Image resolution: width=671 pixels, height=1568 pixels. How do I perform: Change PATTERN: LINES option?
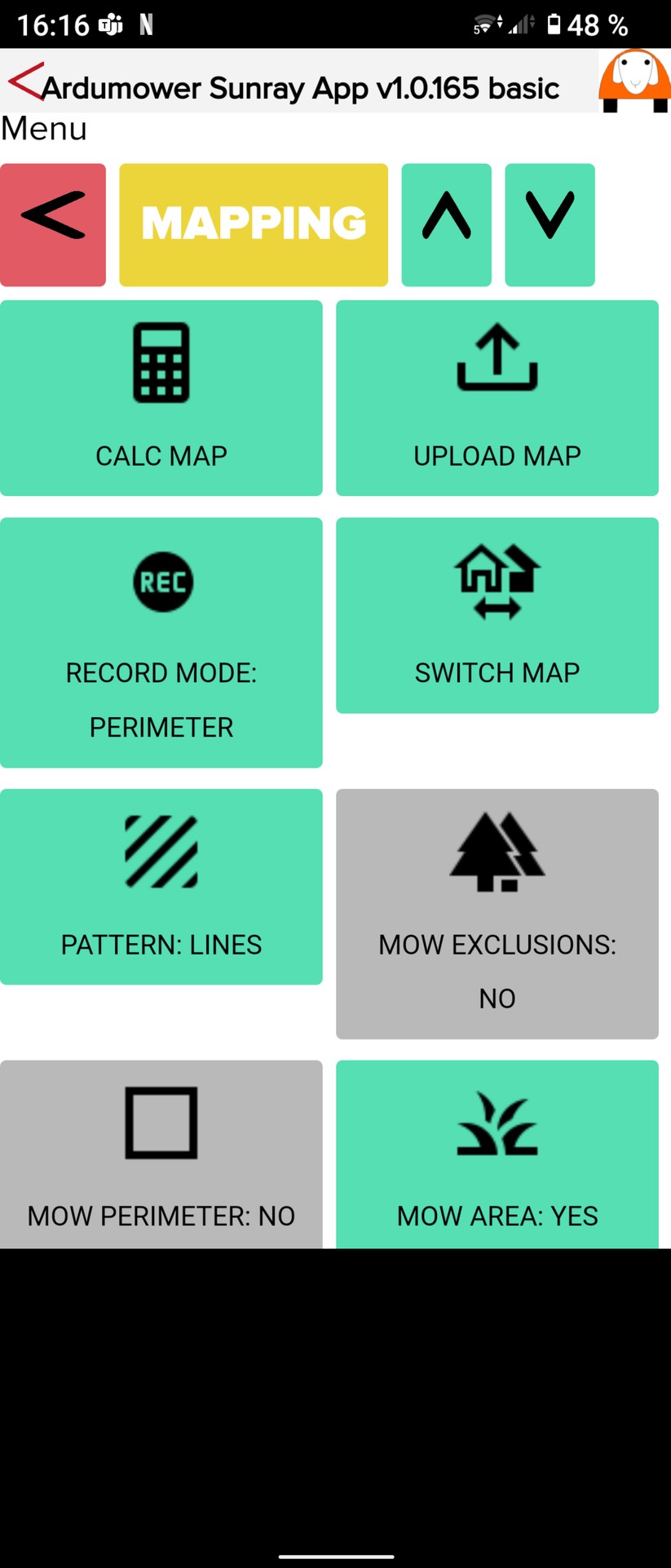pos(161,886)
